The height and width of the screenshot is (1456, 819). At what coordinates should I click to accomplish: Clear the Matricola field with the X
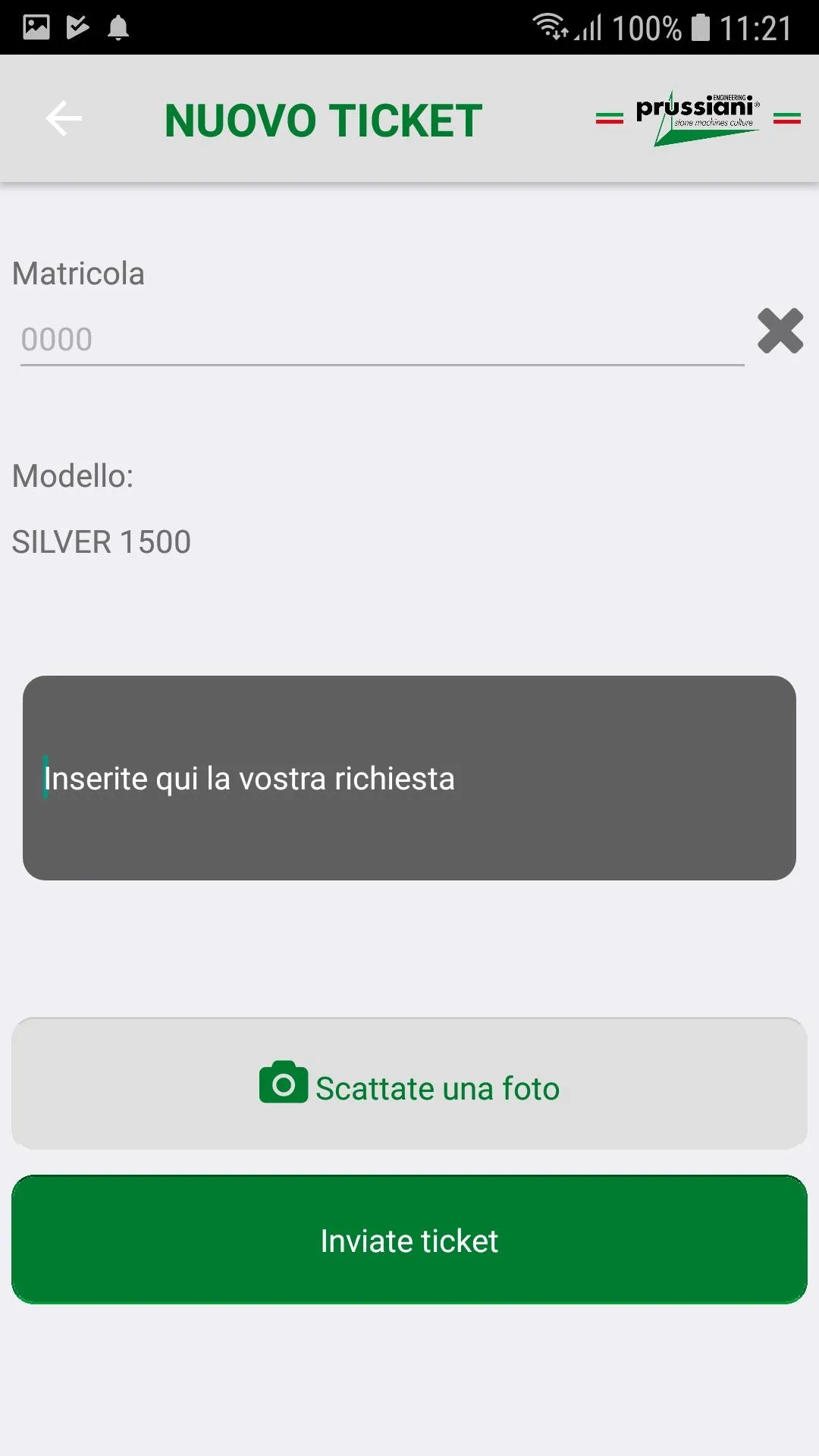[x=780, y=331]
